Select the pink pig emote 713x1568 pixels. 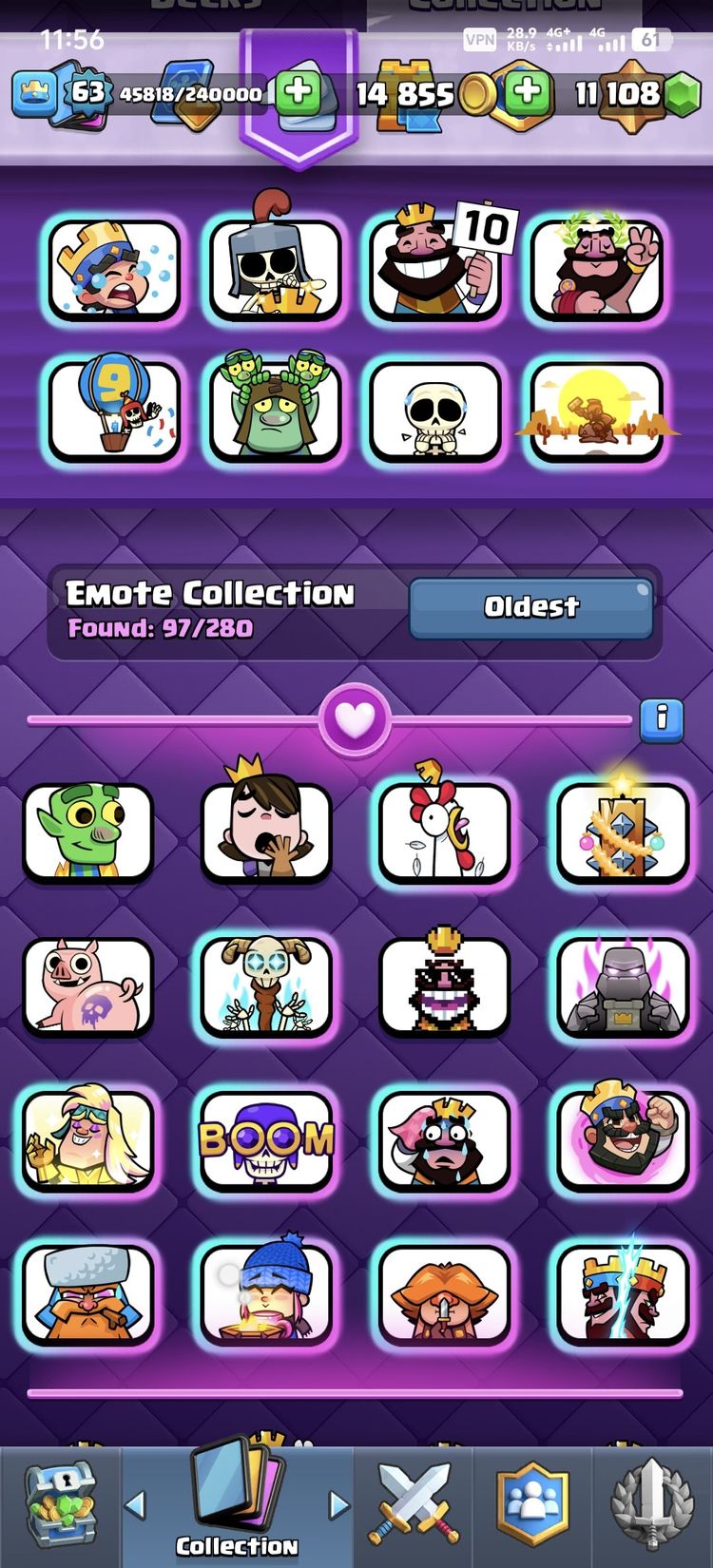pos(87,986)
